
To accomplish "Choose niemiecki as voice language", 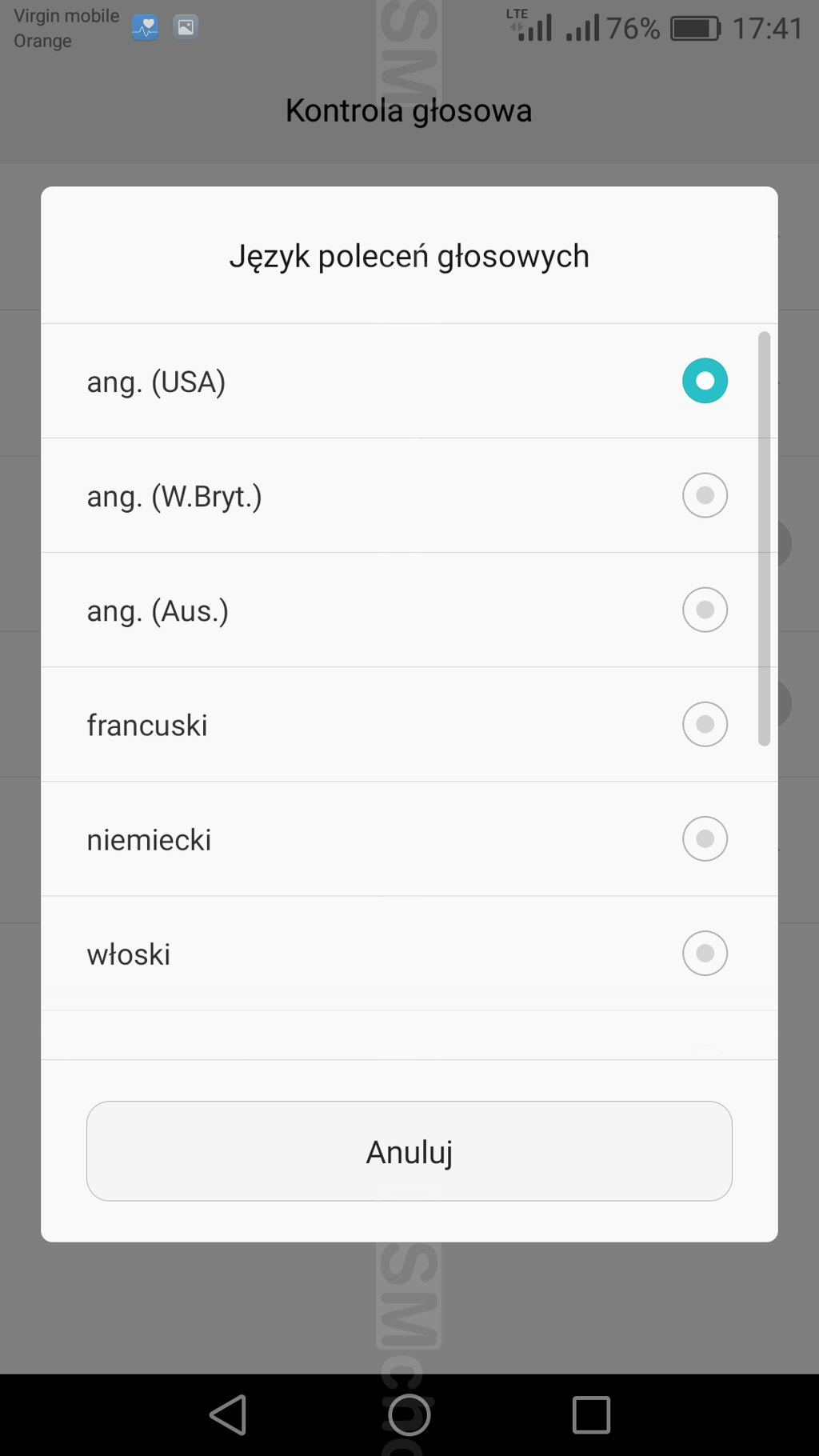I will [400, 838].
